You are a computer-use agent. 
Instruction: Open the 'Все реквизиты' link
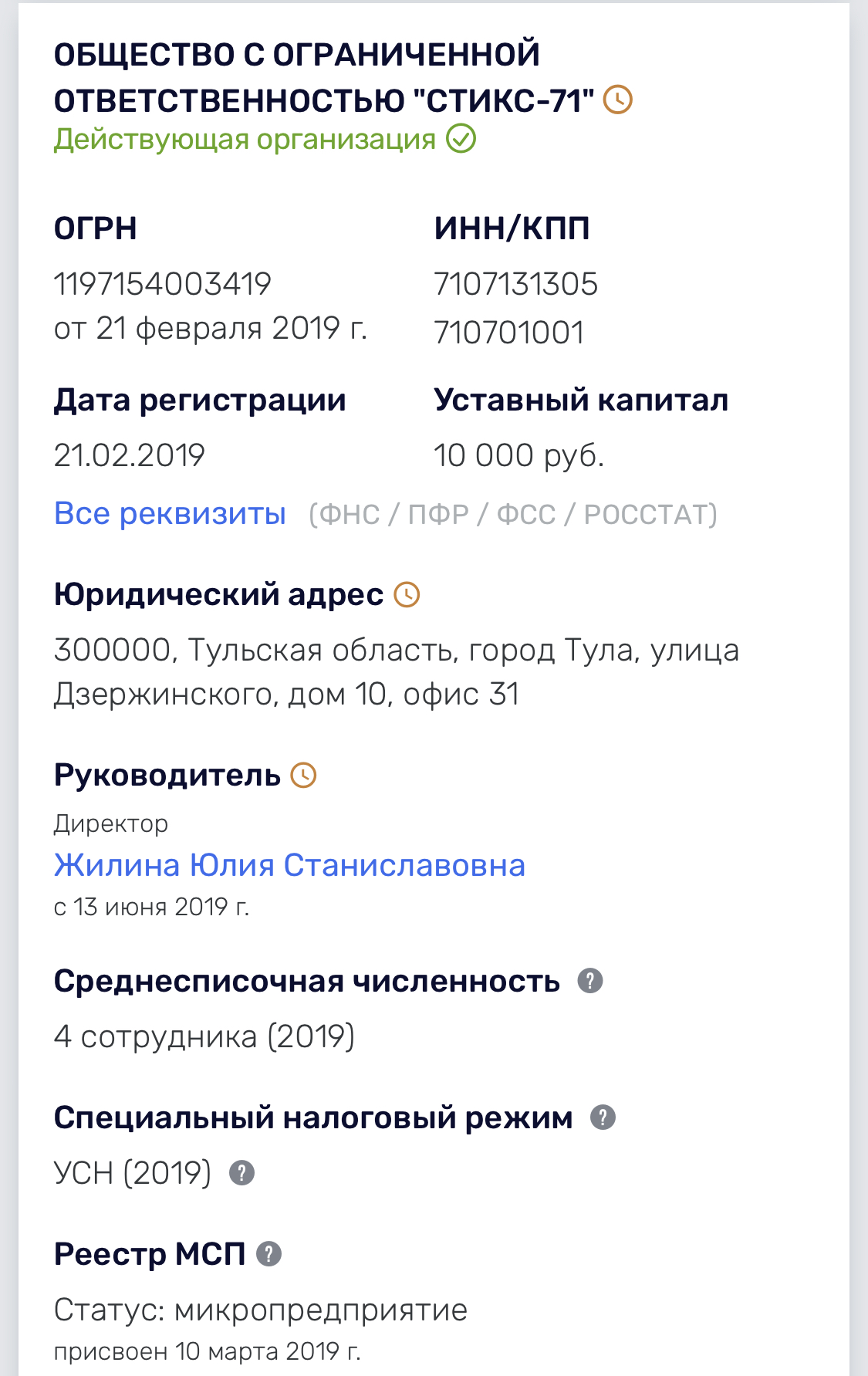[170, 513]
